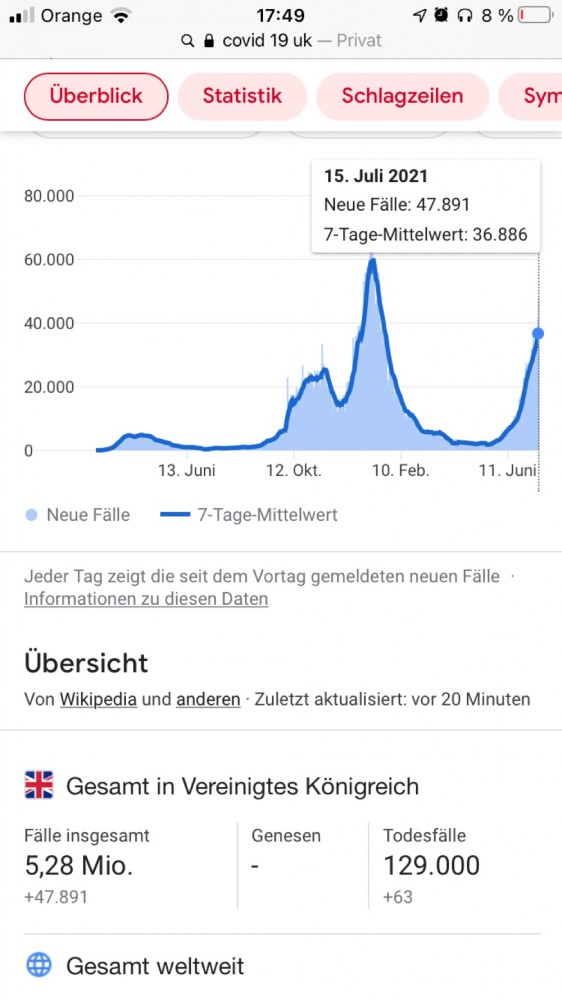Tap the covid 19 uk address bar
This screenshot has width=562, height=1000.
click(281, 41)
